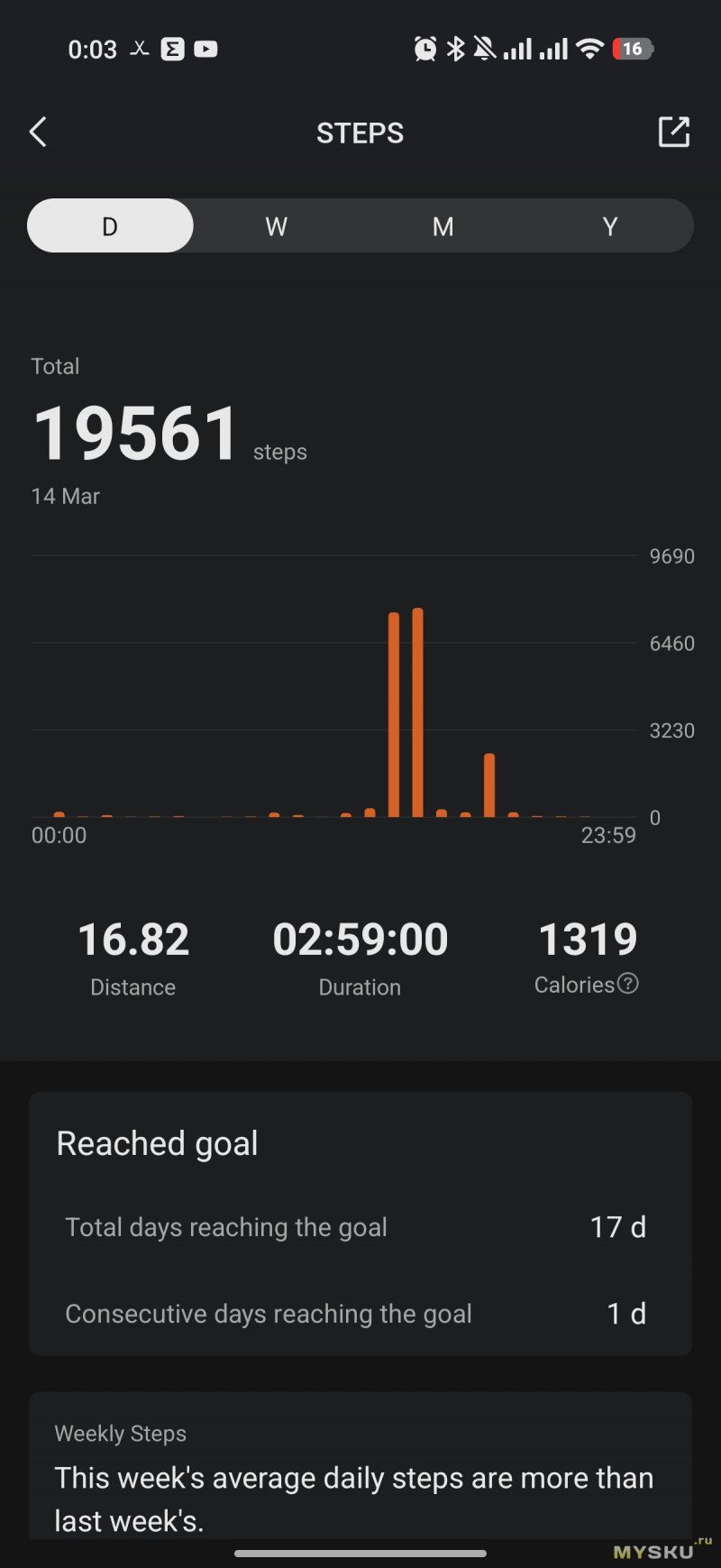Image resolution: width=721 pixels, height=1568 pixels.
Task: Tap the tallest bar in the steps chart
Action: (417, 712)
